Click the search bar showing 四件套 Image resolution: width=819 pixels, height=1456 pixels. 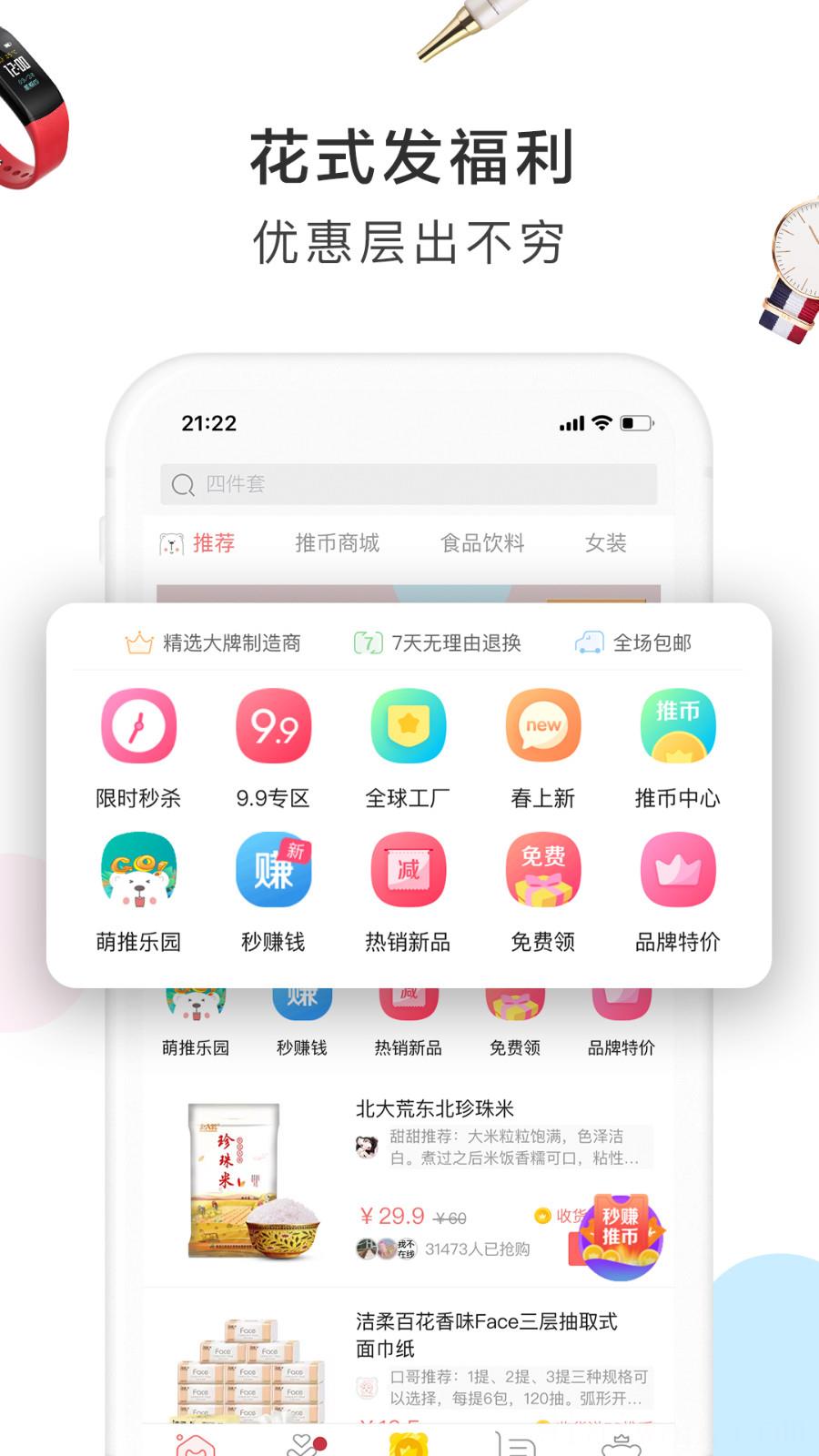pyautogui.click(x=409, y=485)
